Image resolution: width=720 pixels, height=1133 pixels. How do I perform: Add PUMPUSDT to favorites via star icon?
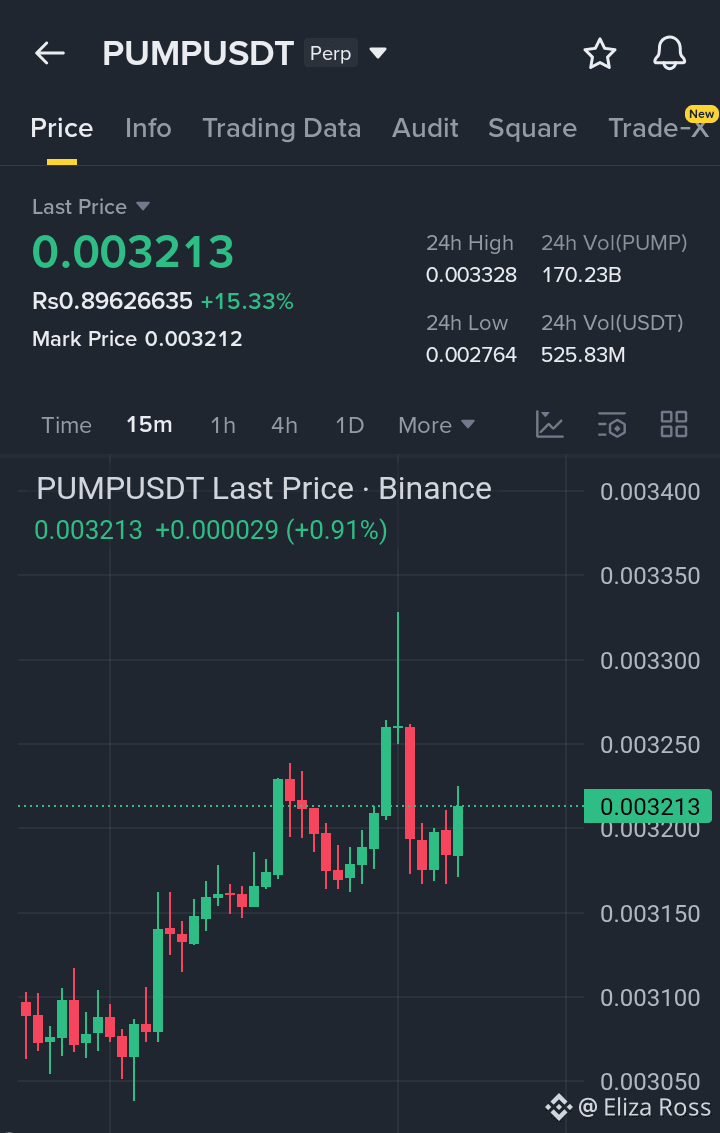pyautogui.click(x=599, y=54)
